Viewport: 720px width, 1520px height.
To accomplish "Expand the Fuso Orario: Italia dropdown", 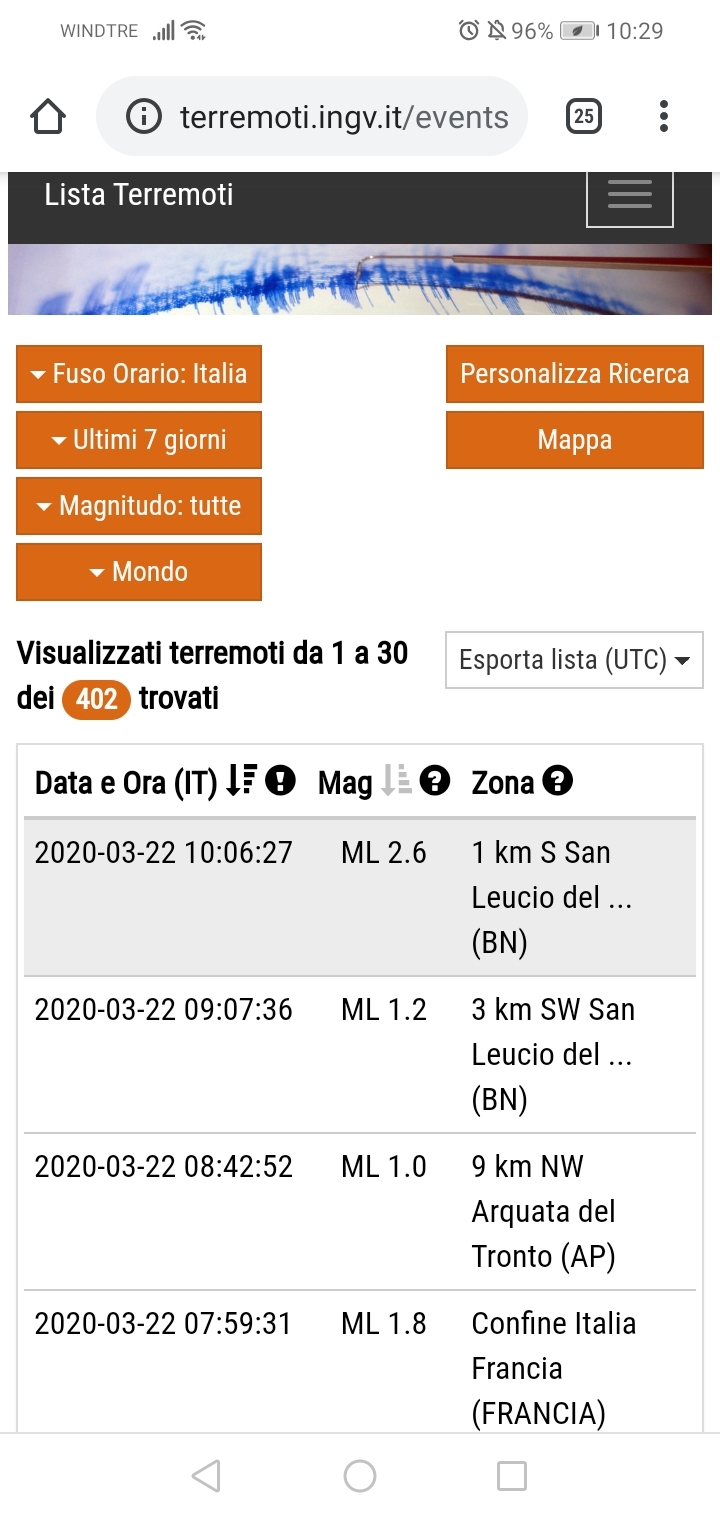I will tap(139, 374).
